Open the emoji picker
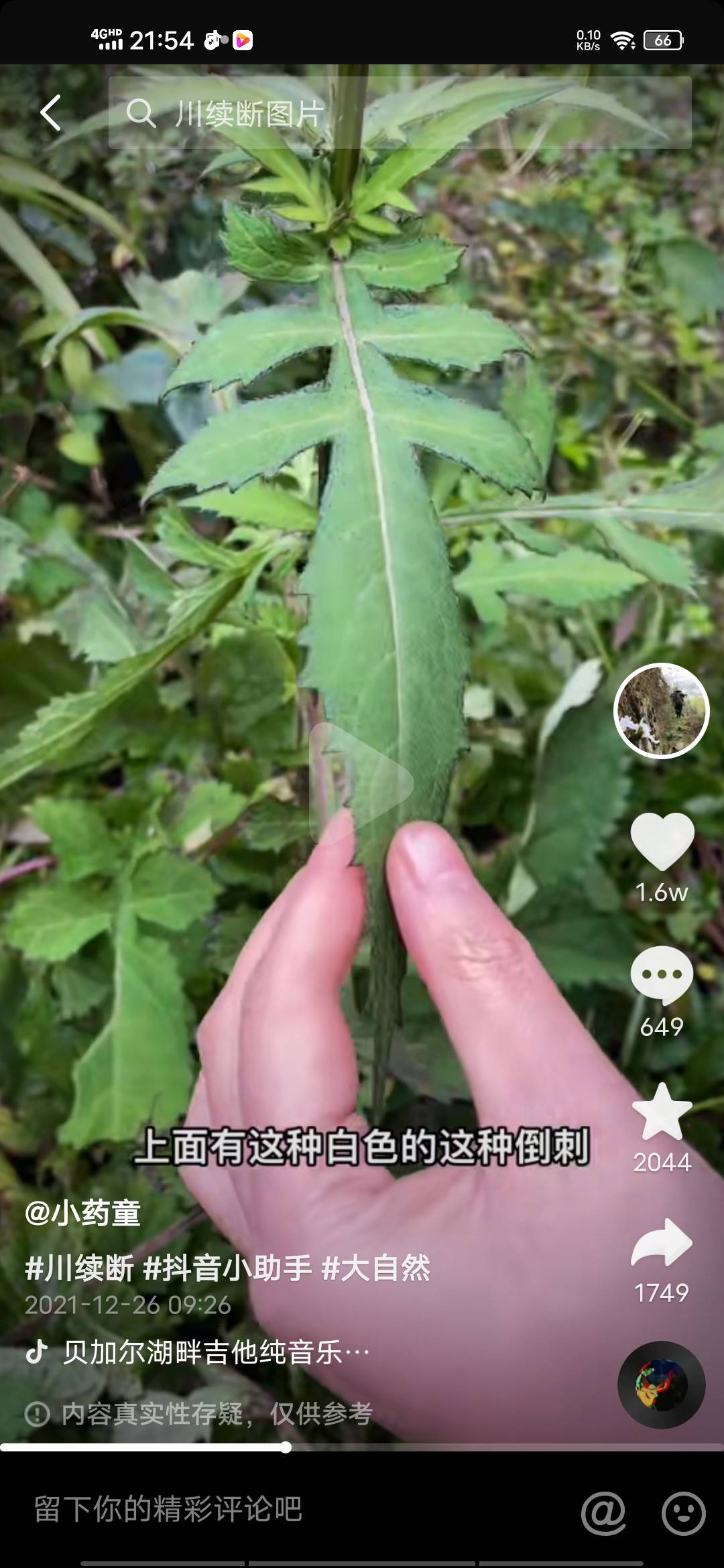 pyautogui.click(x=683, y=1512)
